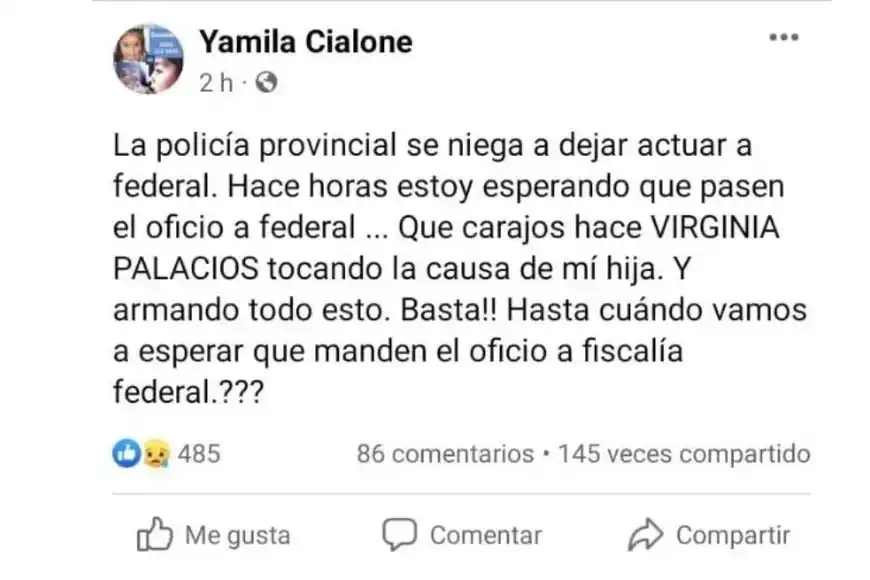The image size is (870, 580).
Task: Share the post with Compartir
Action: pyautogui.click(x=709, y=535)
